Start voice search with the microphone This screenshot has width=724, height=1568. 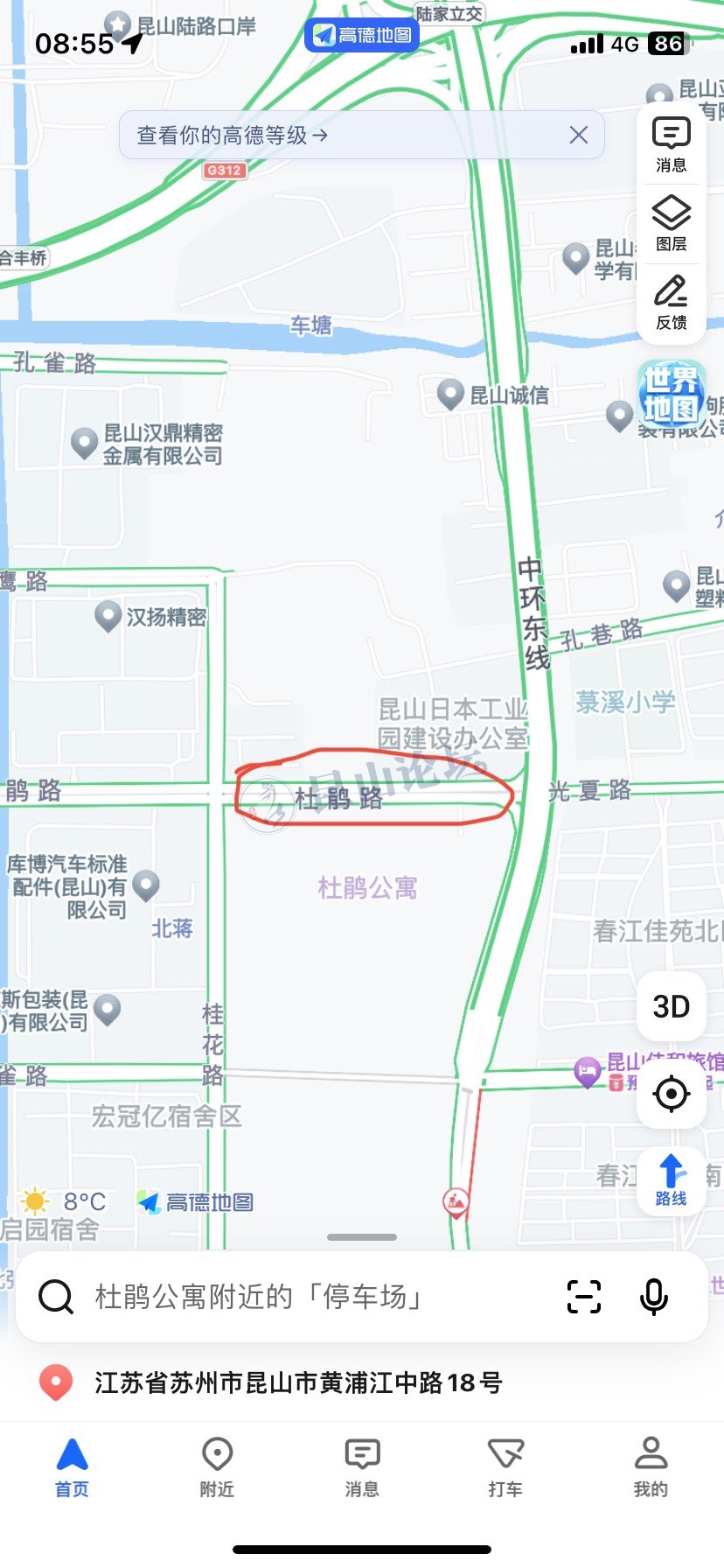click(653, 1297)
